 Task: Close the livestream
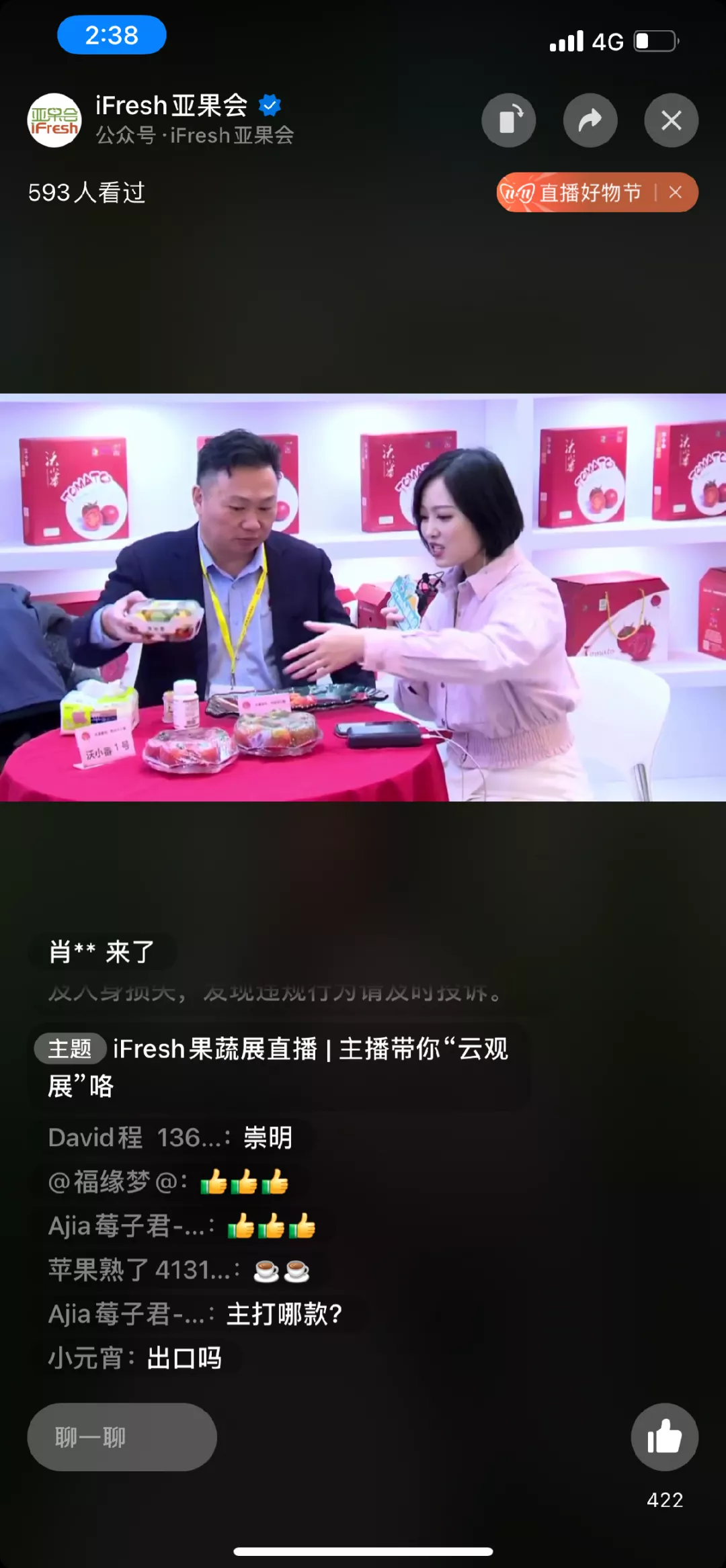coord(671,121)
